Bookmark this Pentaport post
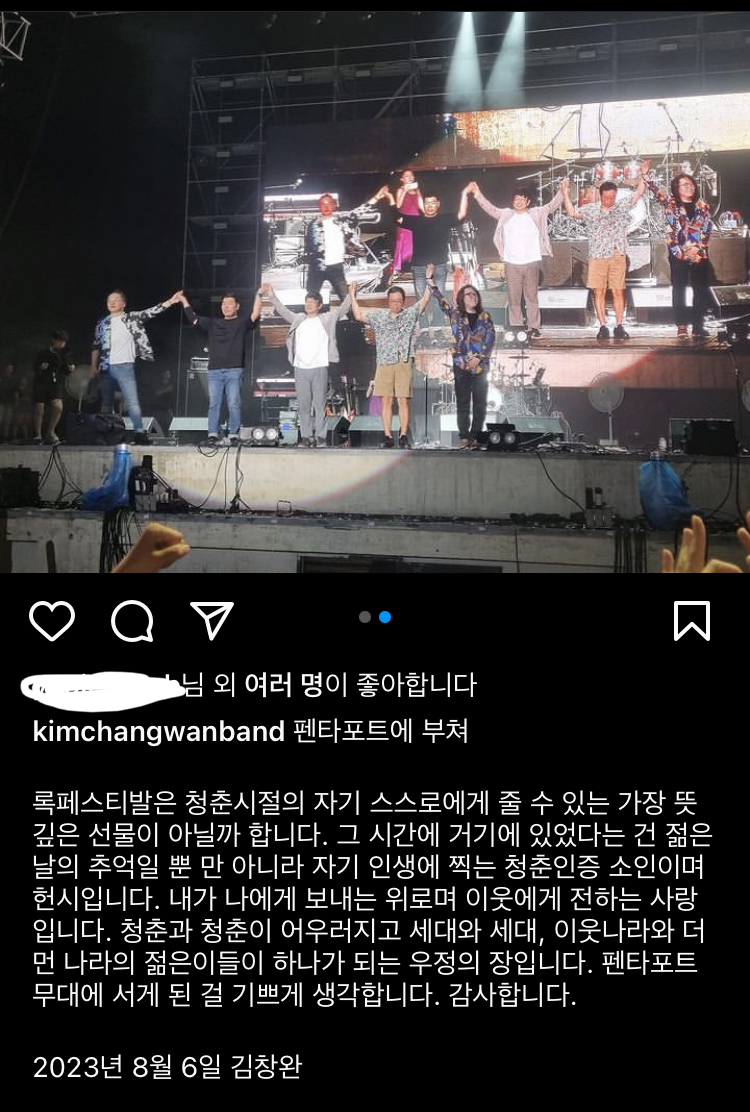This screenshot has width=750, height=1112. [x=692, y=620]
